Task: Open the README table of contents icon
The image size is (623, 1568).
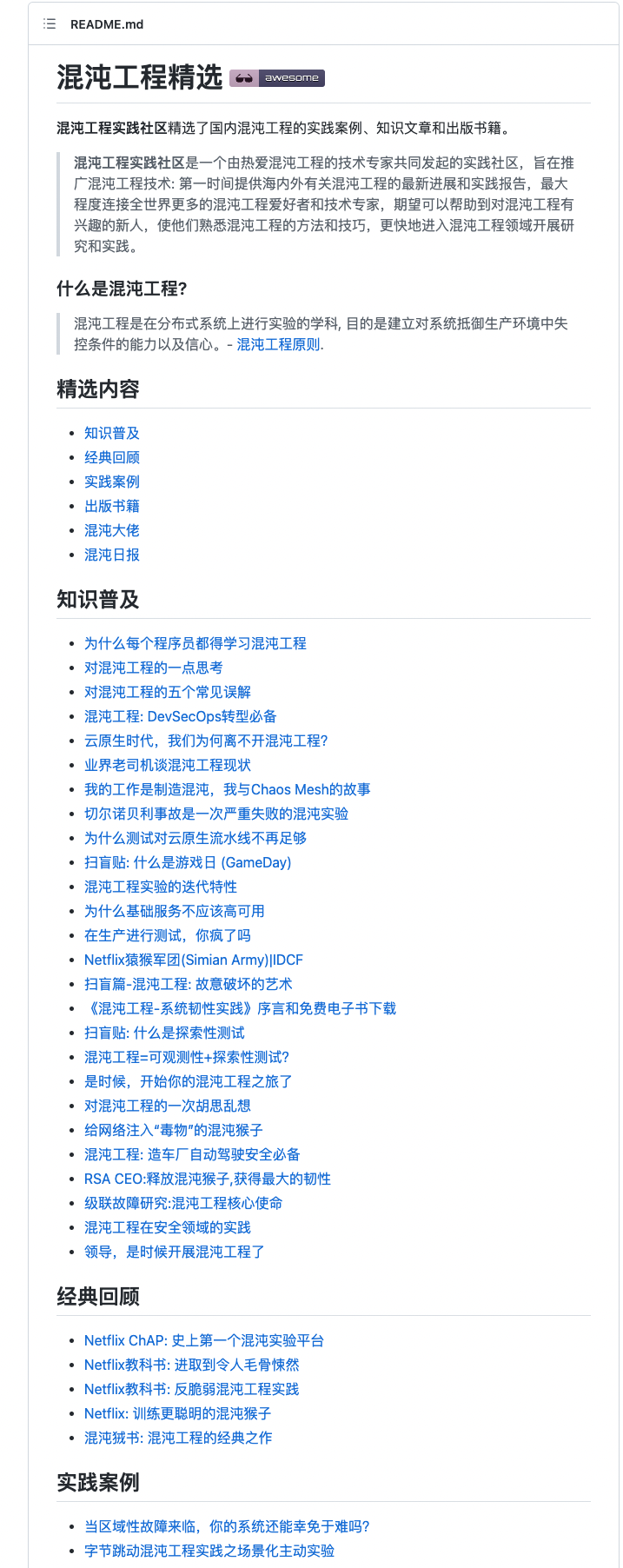Action: click(50, 23)
